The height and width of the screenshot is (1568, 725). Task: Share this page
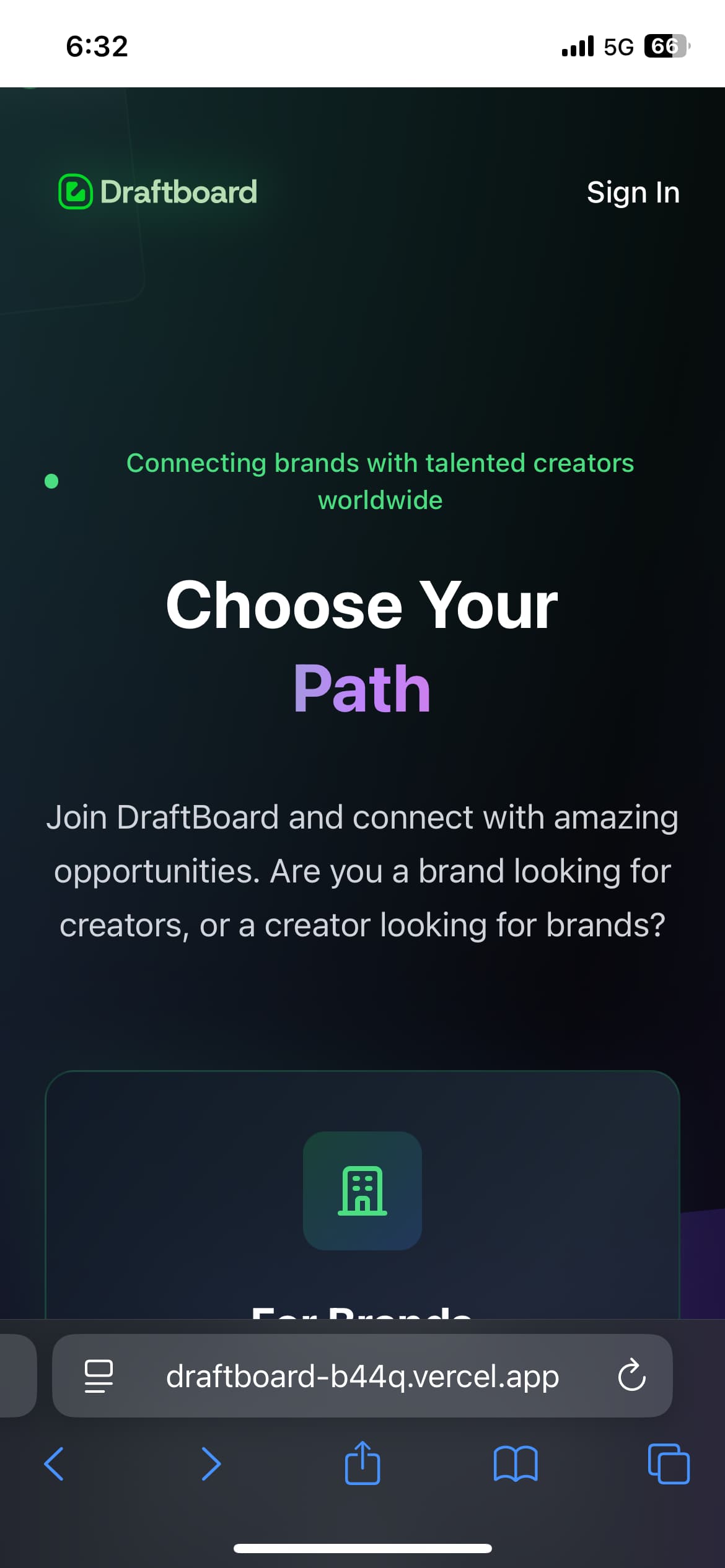(x=362, y=1463)
